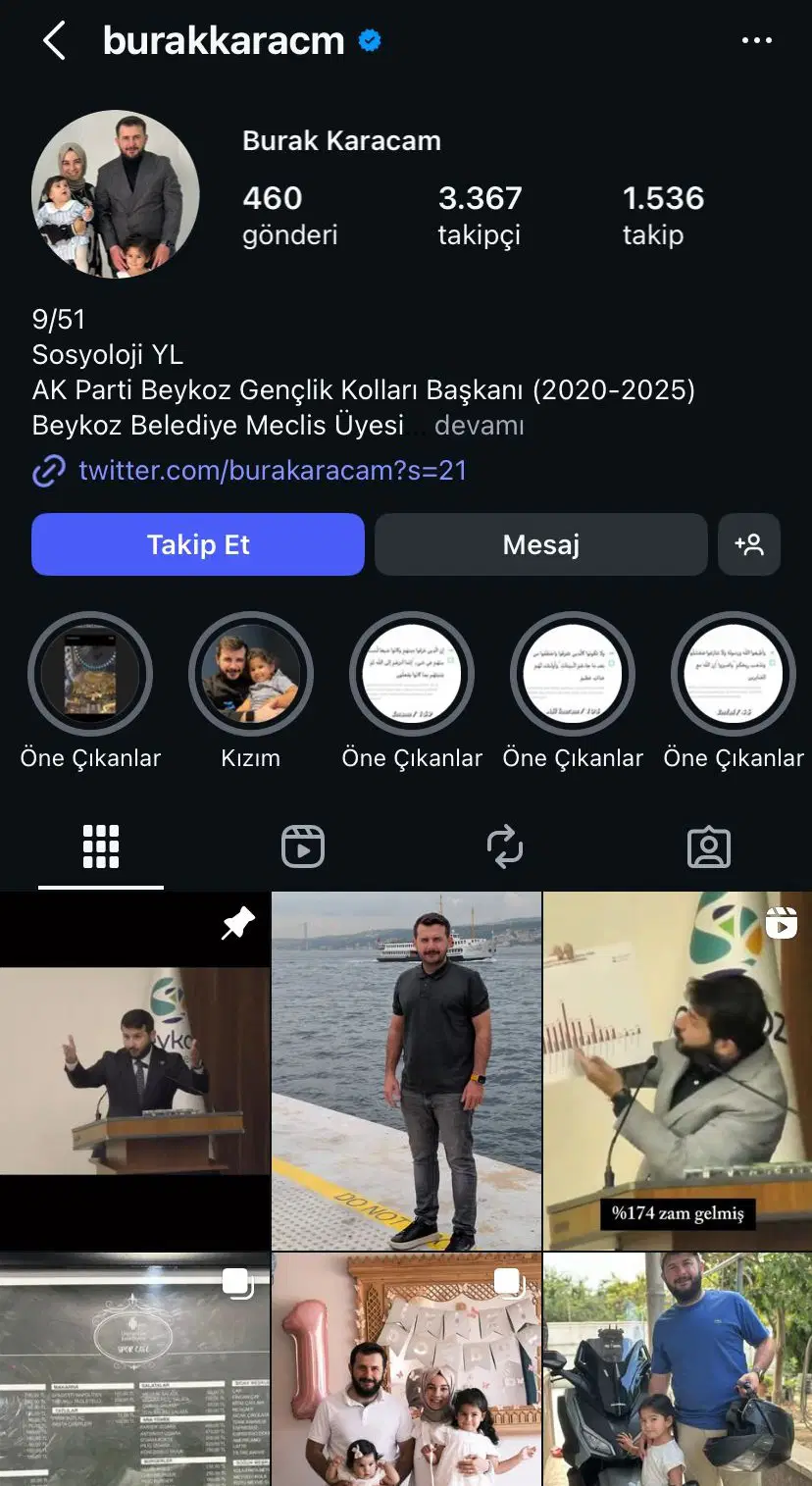Select the posts grid tab
The width and height of the screenshot is (812, 1486).
(101, 846)
